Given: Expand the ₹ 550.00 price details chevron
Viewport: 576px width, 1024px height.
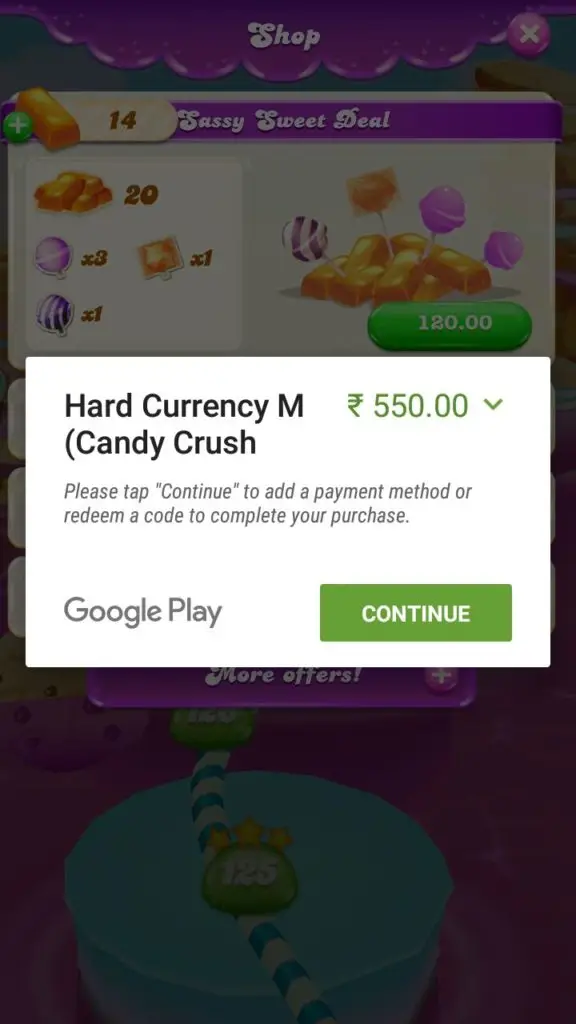Looking at the screenshot, I should click(494, 405).
